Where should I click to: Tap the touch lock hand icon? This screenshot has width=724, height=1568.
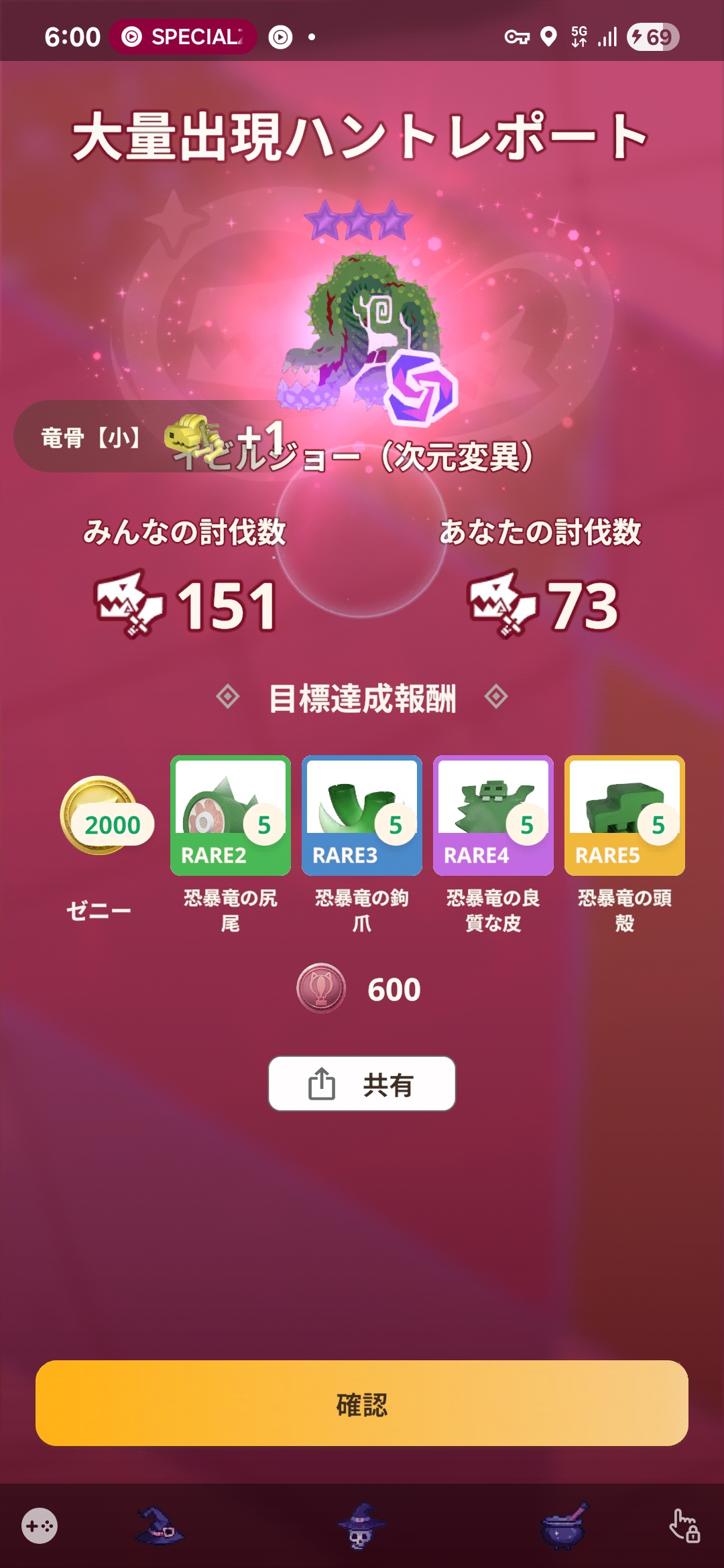tap(684, 1526)
